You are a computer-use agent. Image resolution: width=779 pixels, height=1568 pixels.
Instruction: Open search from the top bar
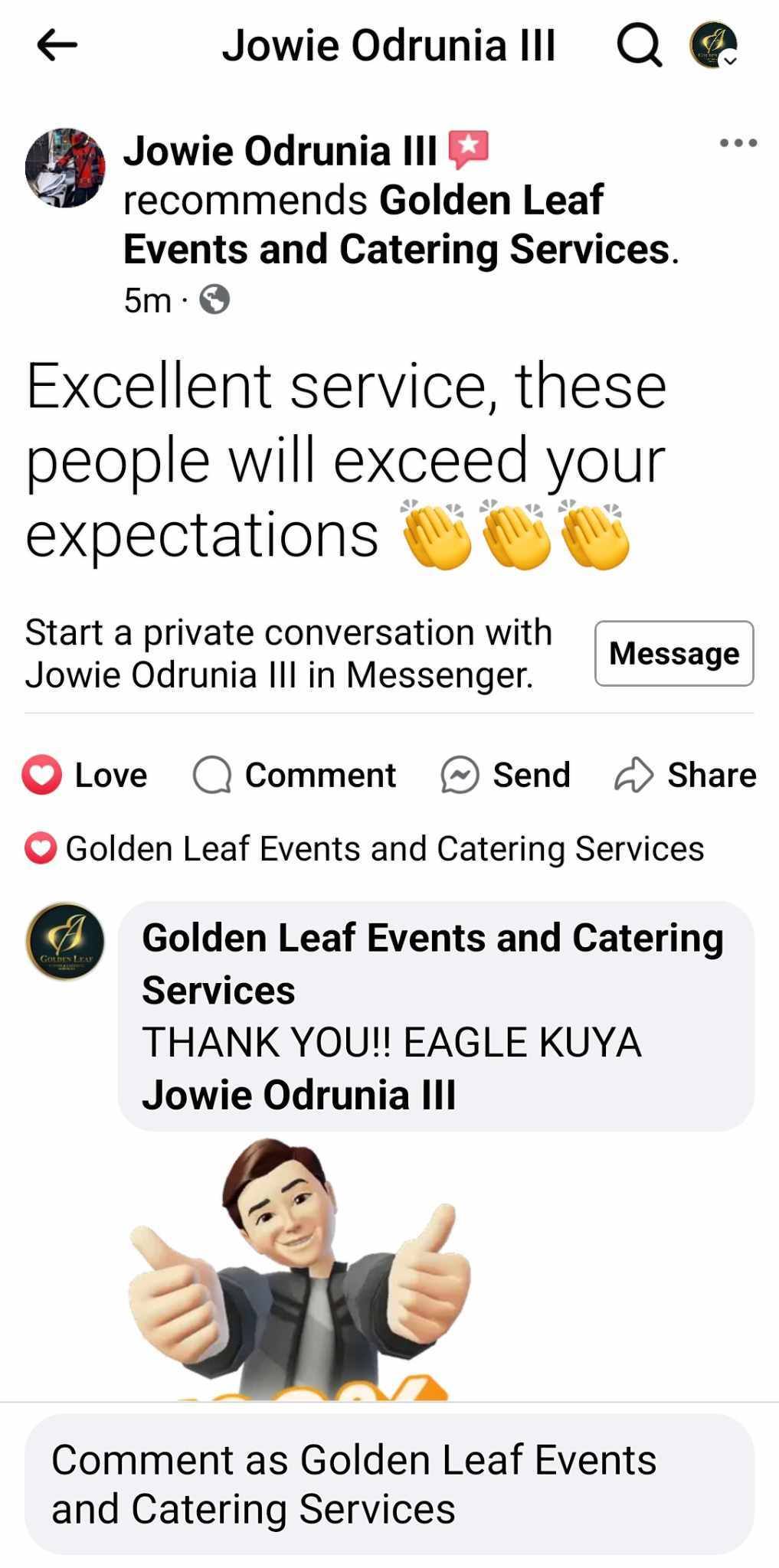639,46
